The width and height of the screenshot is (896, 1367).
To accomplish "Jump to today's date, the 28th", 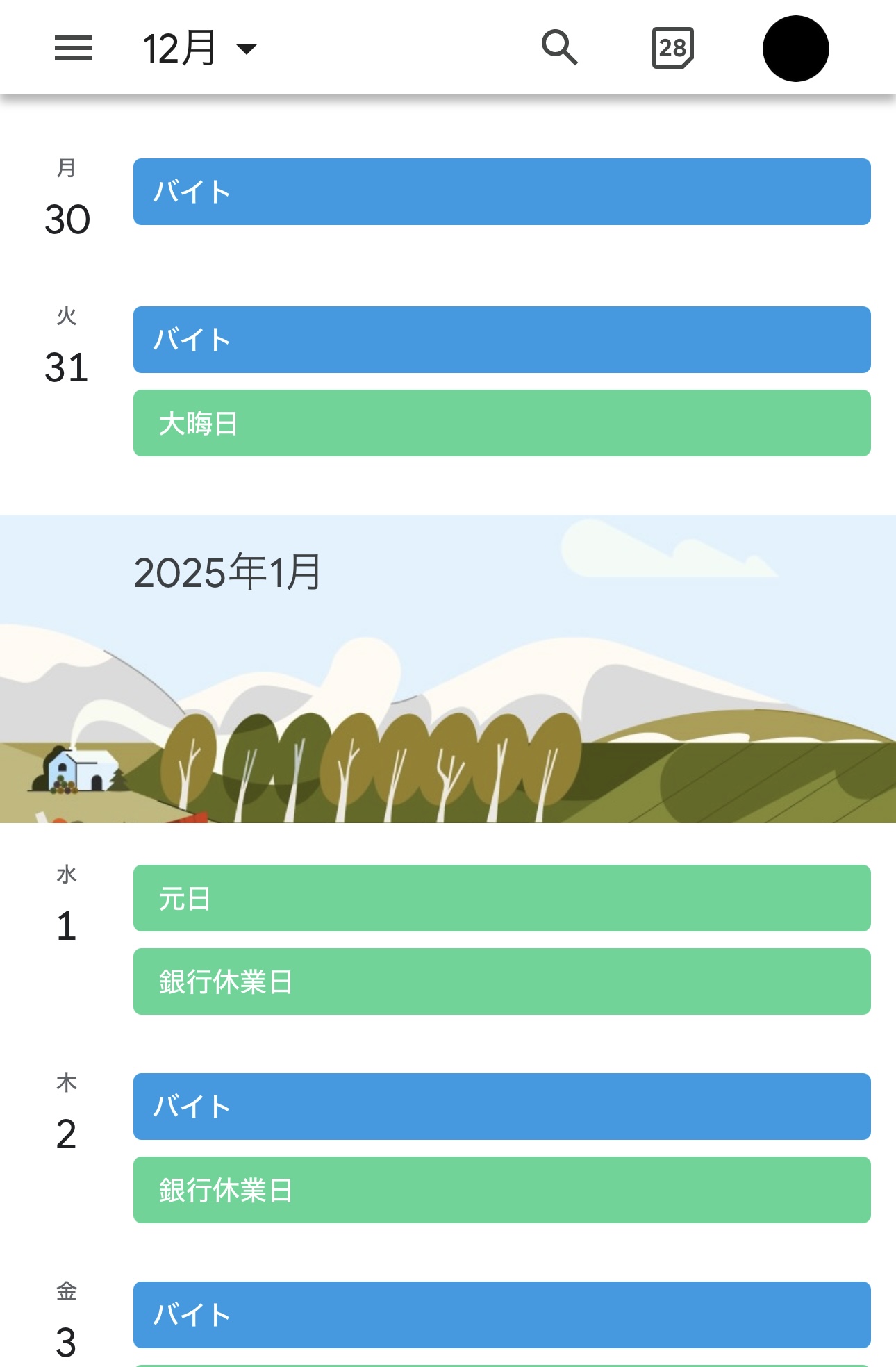I will pyautogui.click(x=672, y=48).
